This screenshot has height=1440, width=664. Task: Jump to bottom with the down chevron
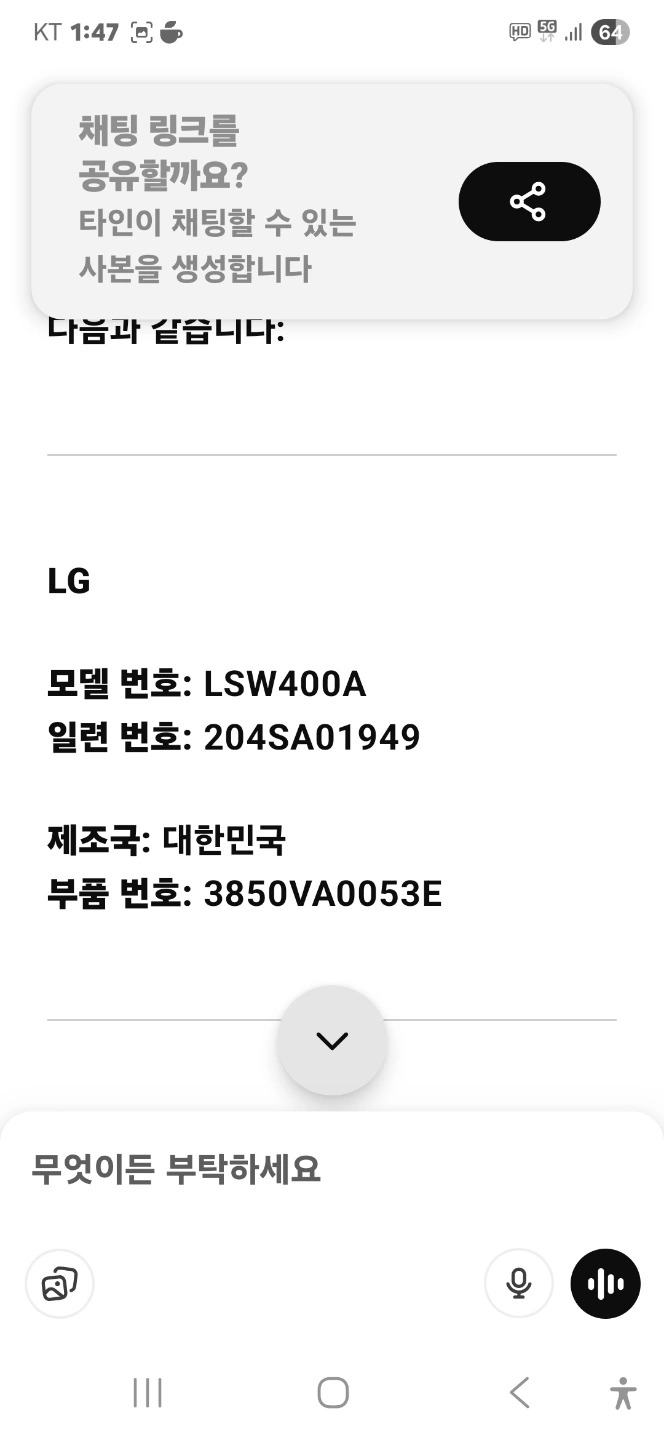[x=332, y=1040]
